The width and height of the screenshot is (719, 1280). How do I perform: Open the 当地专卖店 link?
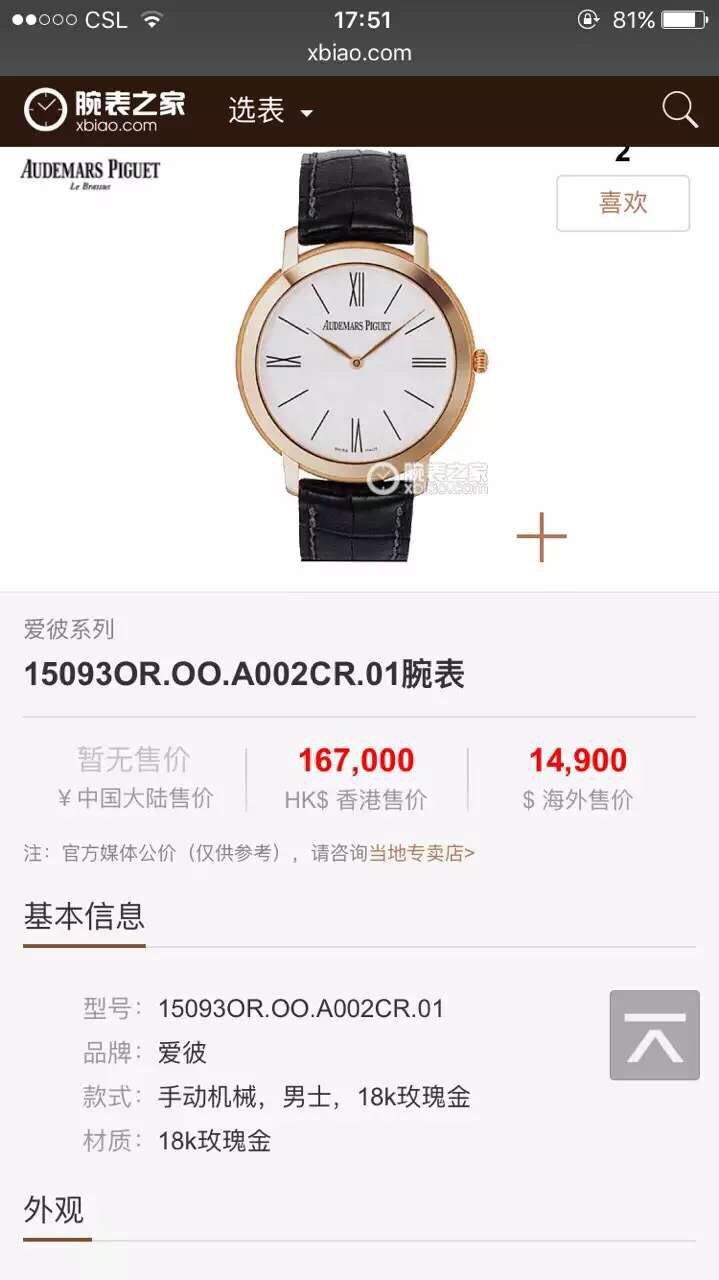tap(421, 853)
